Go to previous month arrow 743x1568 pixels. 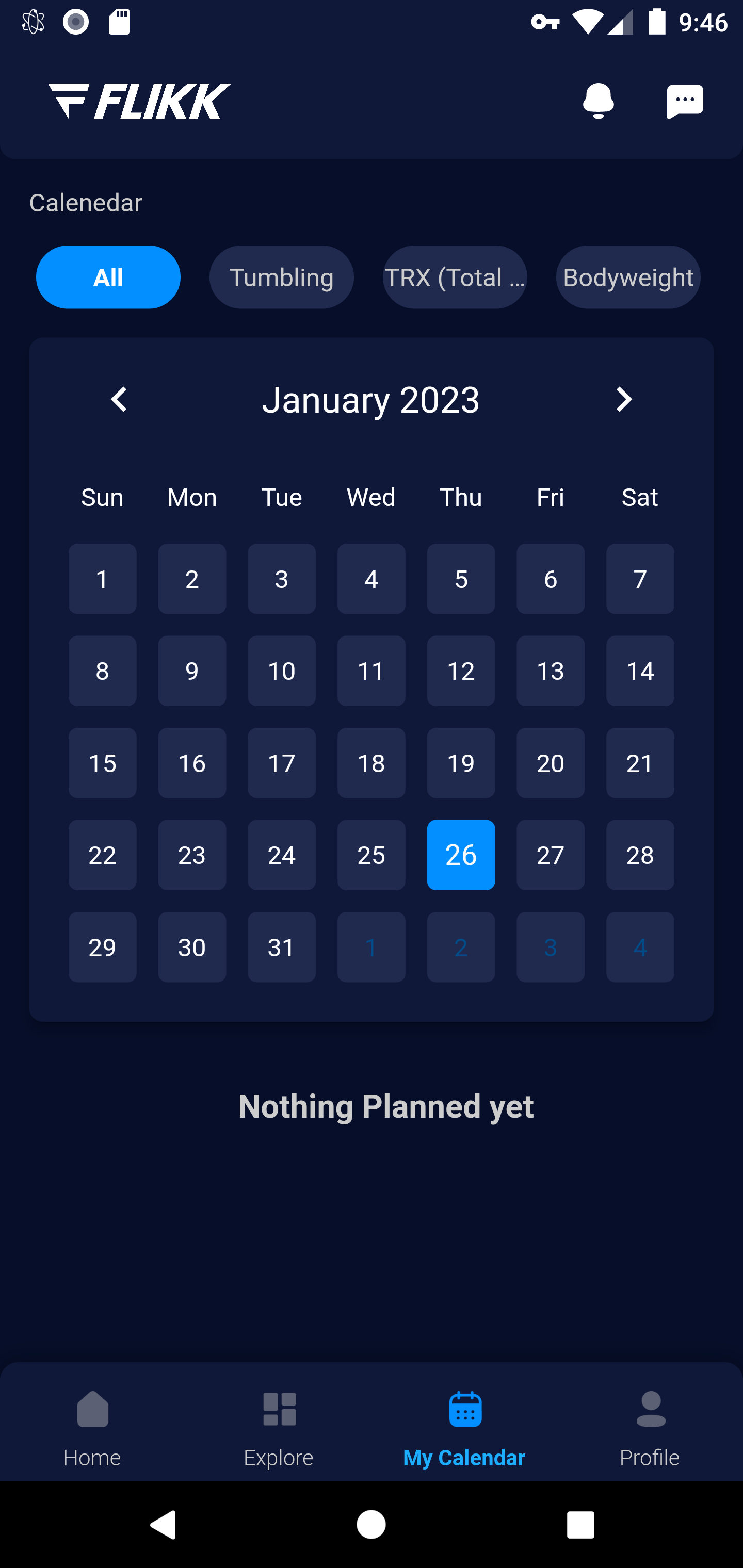[119, 400]
